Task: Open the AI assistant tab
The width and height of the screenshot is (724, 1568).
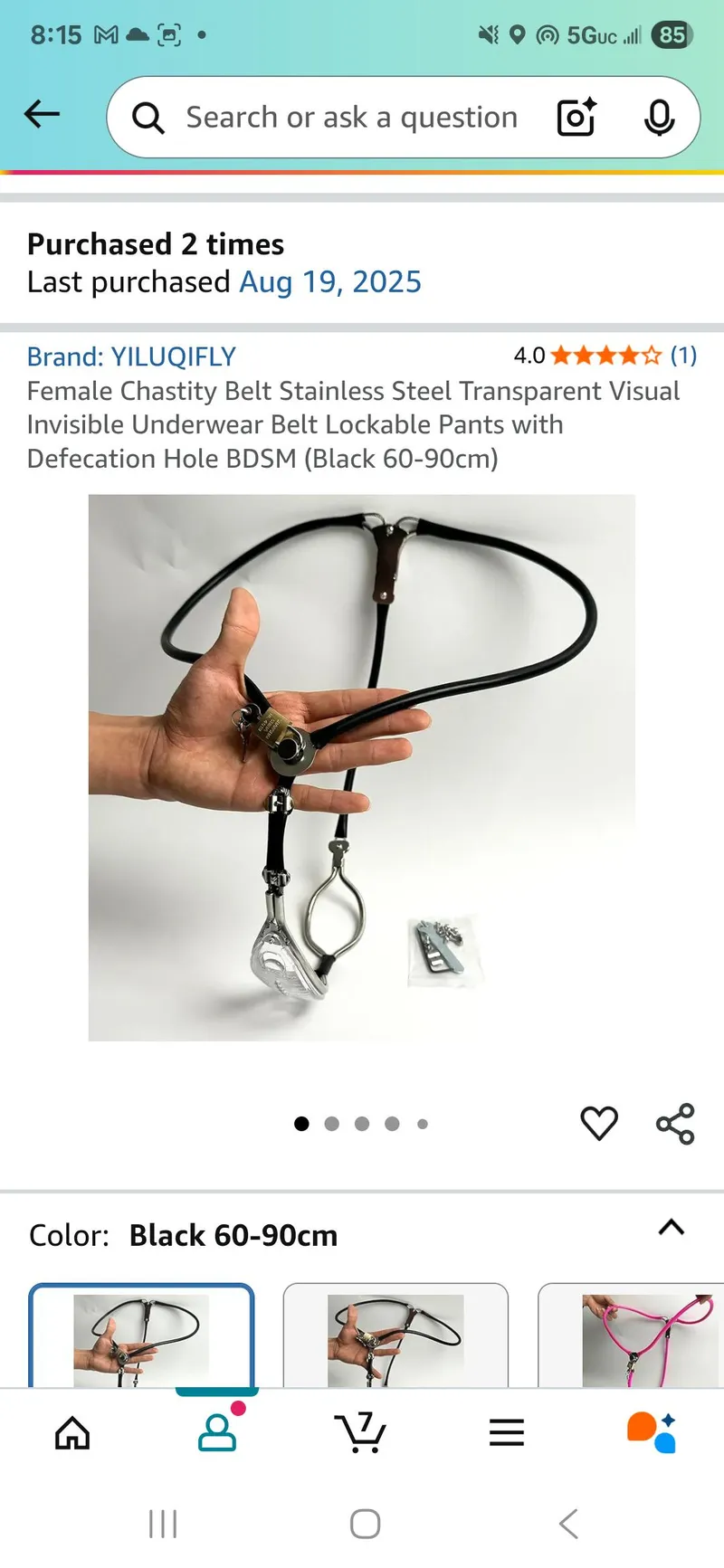Action: pos(651,1432)
